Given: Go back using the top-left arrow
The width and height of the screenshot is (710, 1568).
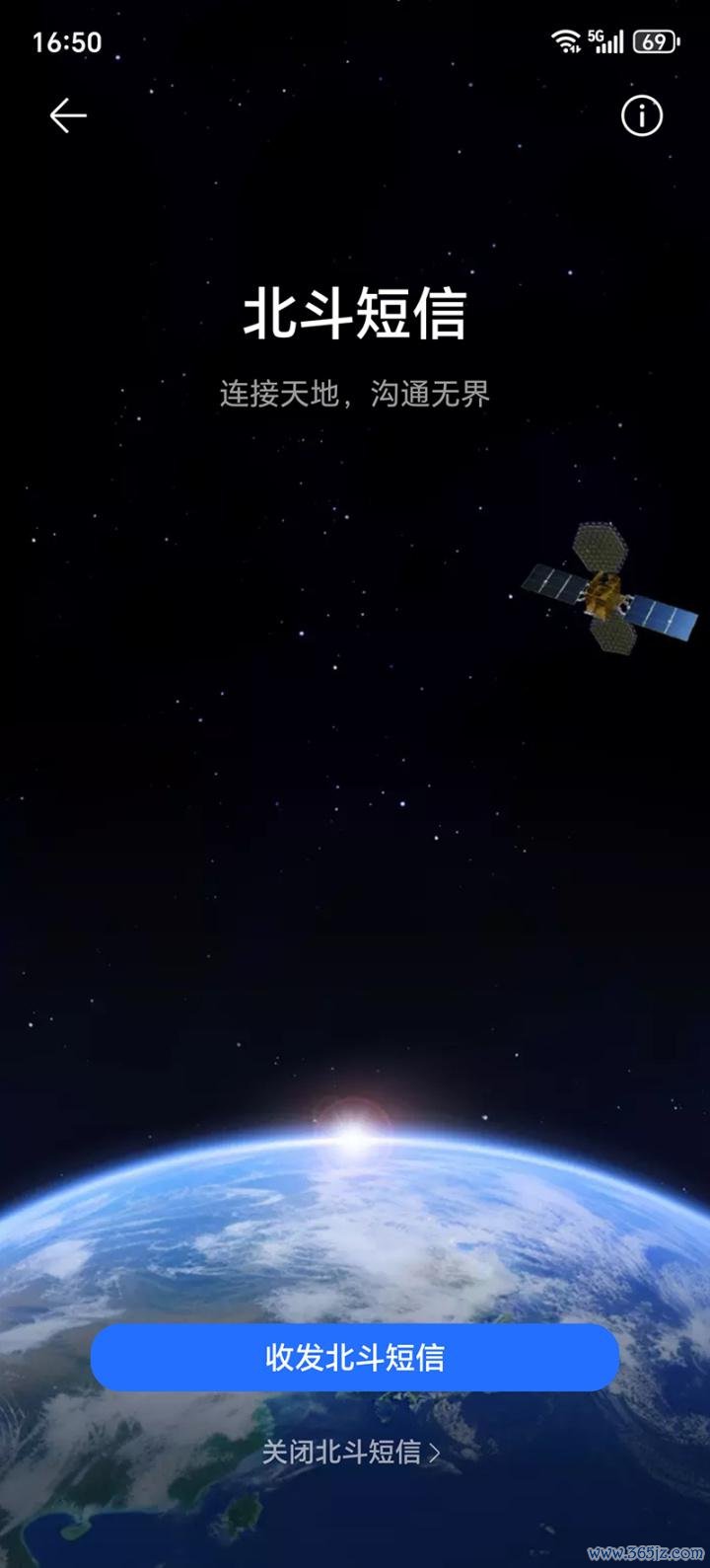Looking at the screenshot, I should coord(68,116).
